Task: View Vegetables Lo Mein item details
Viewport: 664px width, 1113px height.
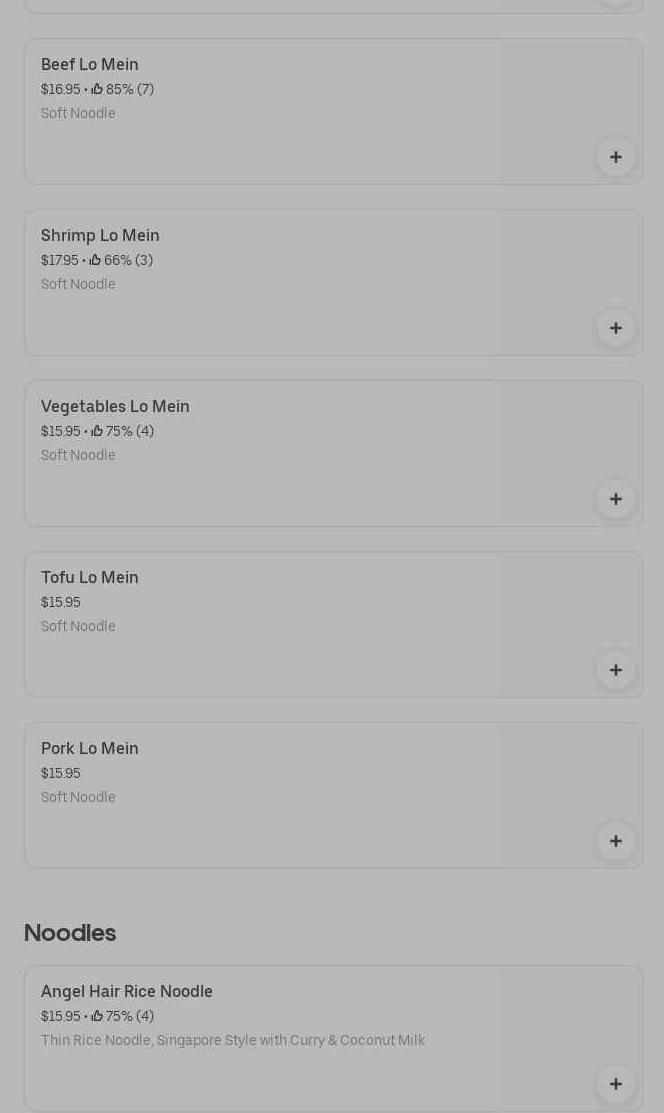Action: point(115,407)
